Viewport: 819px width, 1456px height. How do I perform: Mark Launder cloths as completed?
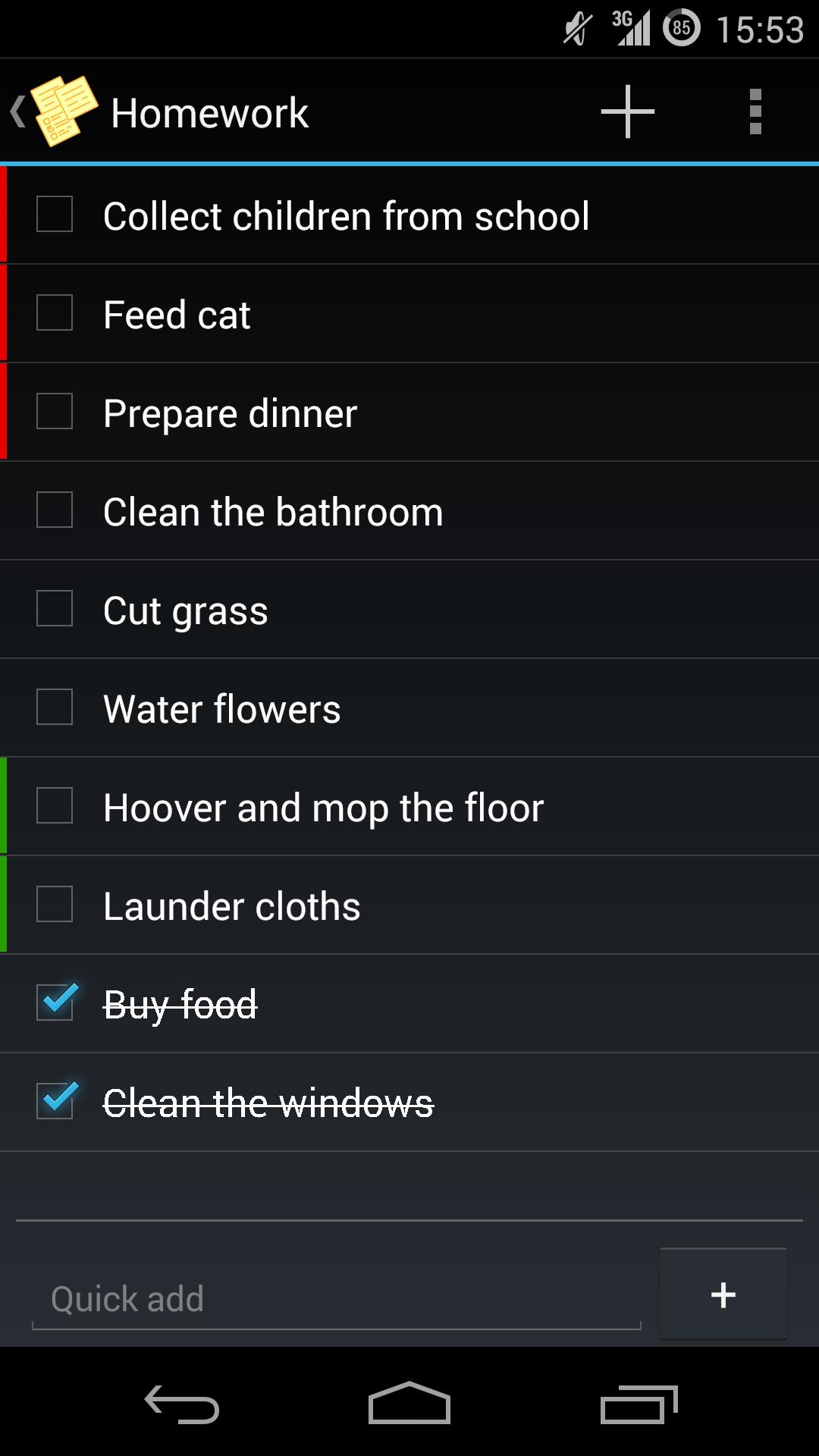[55, 905]
